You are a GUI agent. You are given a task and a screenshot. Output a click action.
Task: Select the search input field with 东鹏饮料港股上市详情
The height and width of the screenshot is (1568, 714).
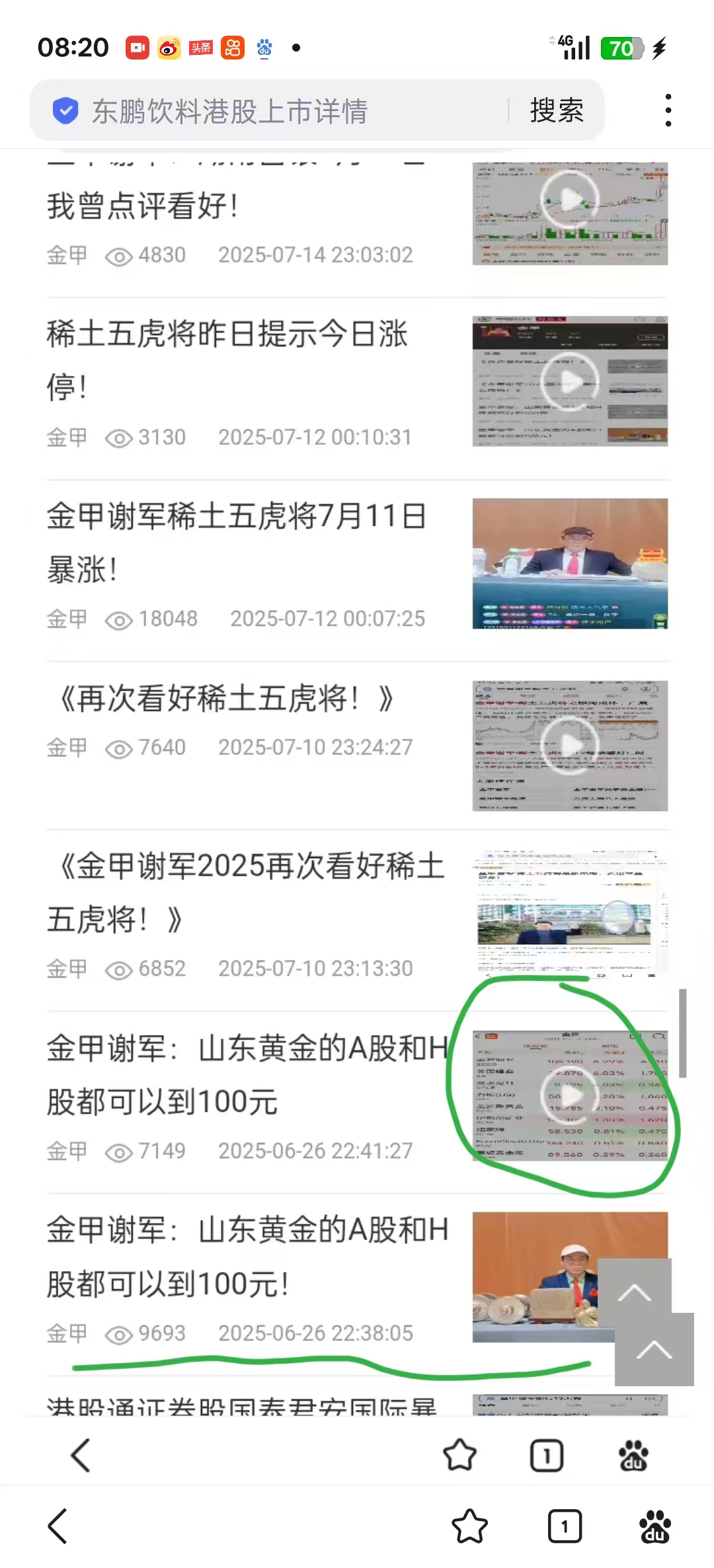click(264, 110)
